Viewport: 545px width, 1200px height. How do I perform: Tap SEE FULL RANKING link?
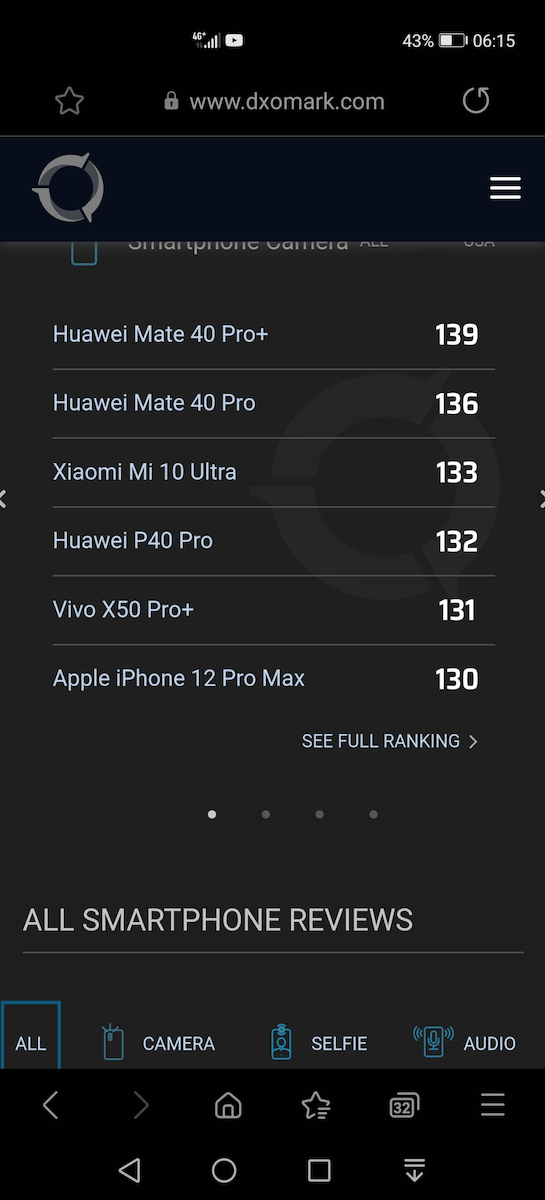(390, 741)
